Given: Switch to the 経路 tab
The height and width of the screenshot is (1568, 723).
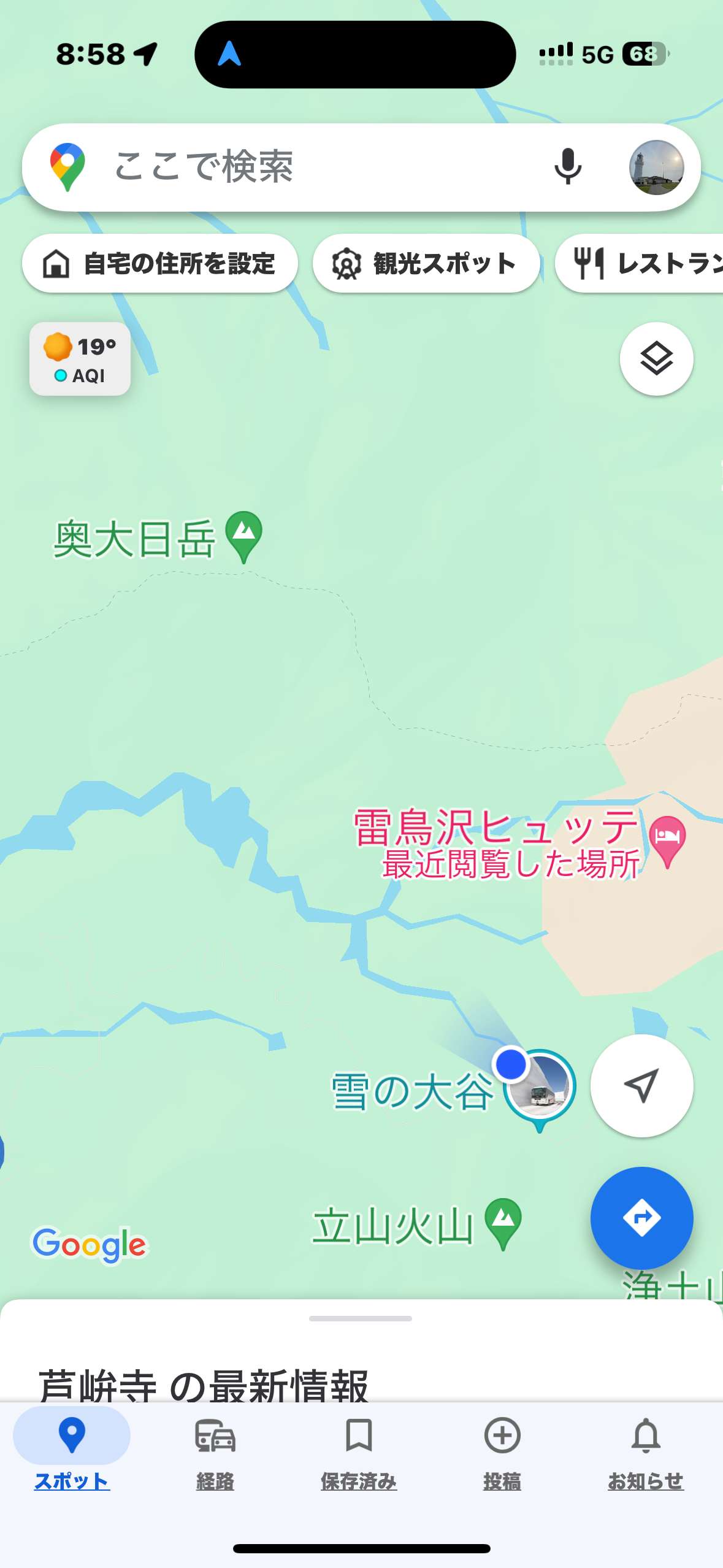Looking at the screenshot, I should coord(215,1453).
